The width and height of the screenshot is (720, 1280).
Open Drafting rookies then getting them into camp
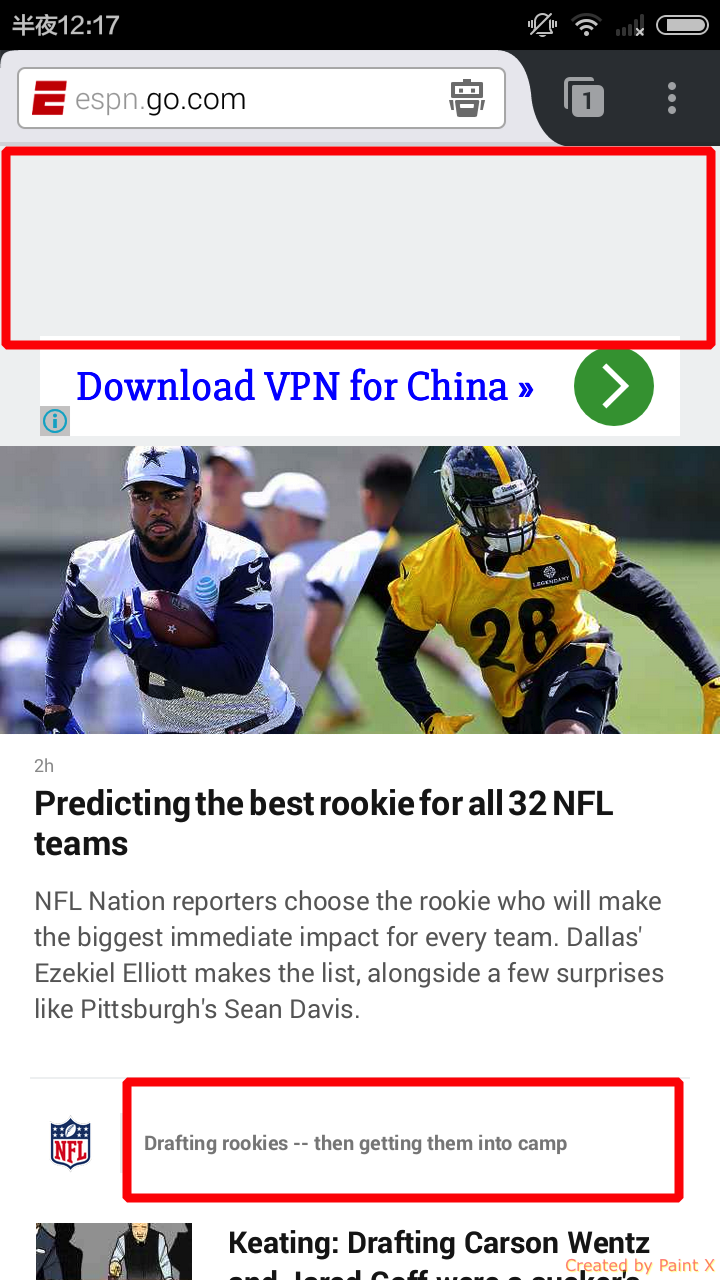point(355,1143)
